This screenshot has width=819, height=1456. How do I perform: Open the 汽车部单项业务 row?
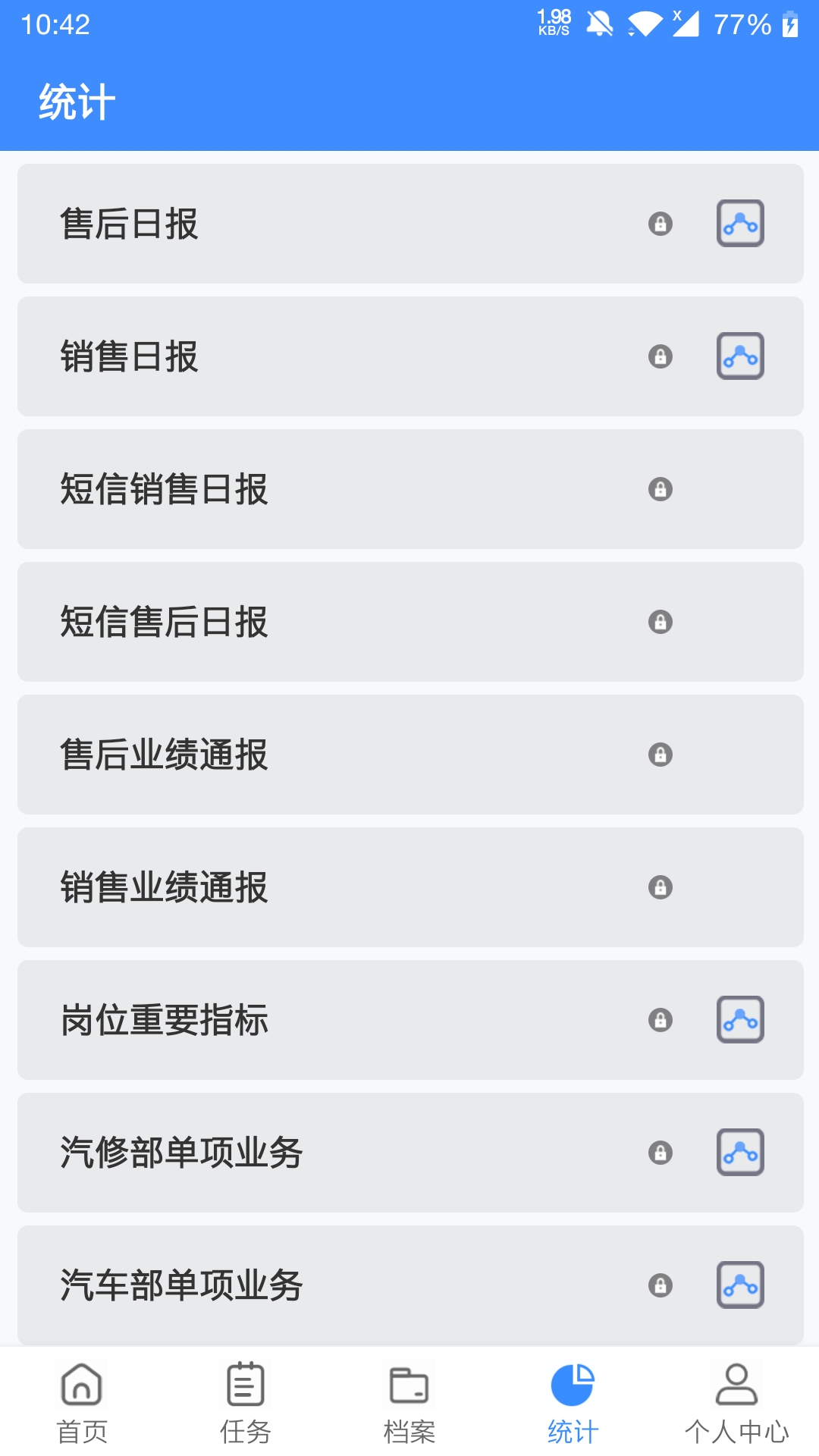[410, 1285]
